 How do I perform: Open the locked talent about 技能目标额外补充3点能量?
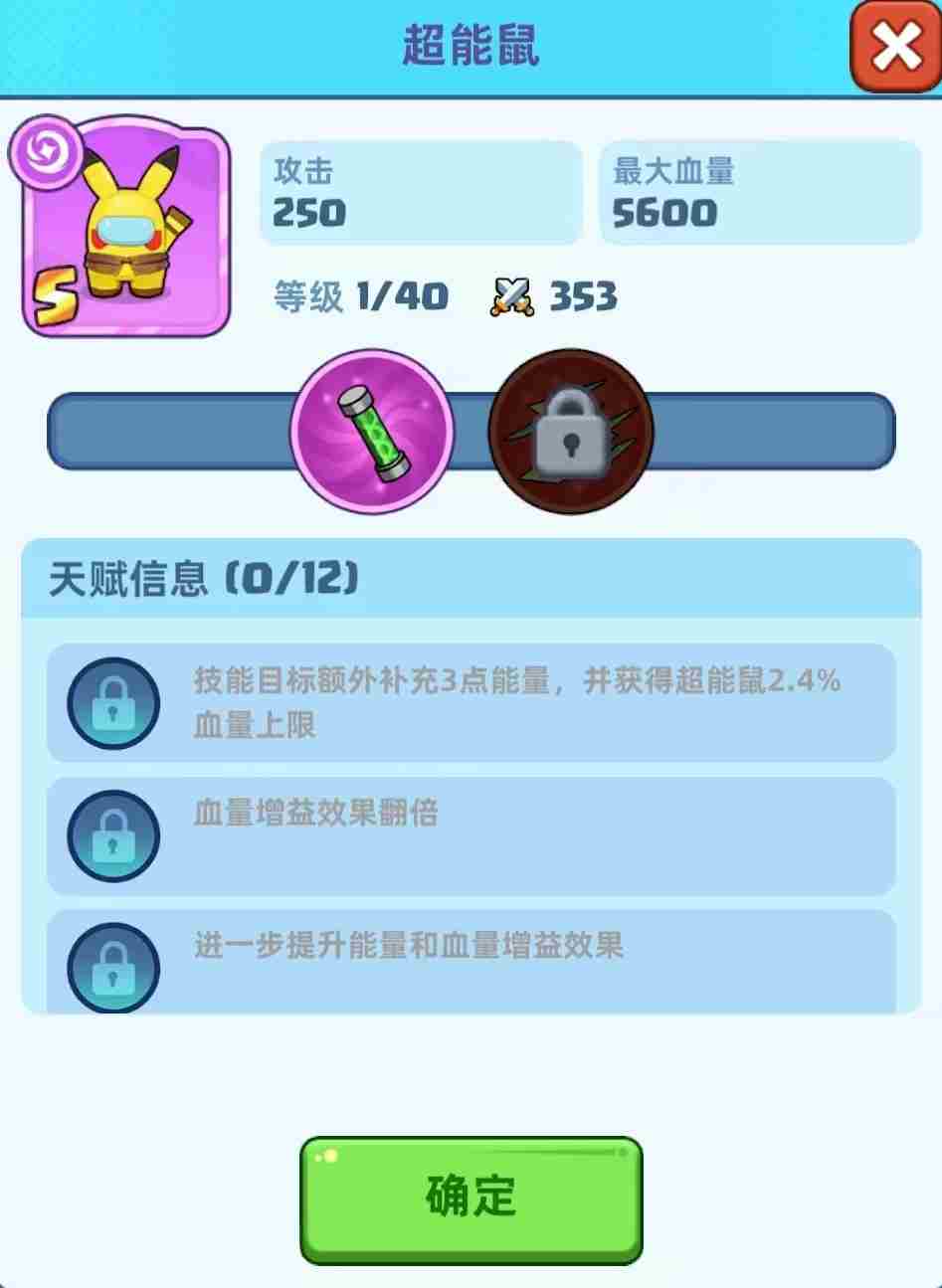pos(471,702)
